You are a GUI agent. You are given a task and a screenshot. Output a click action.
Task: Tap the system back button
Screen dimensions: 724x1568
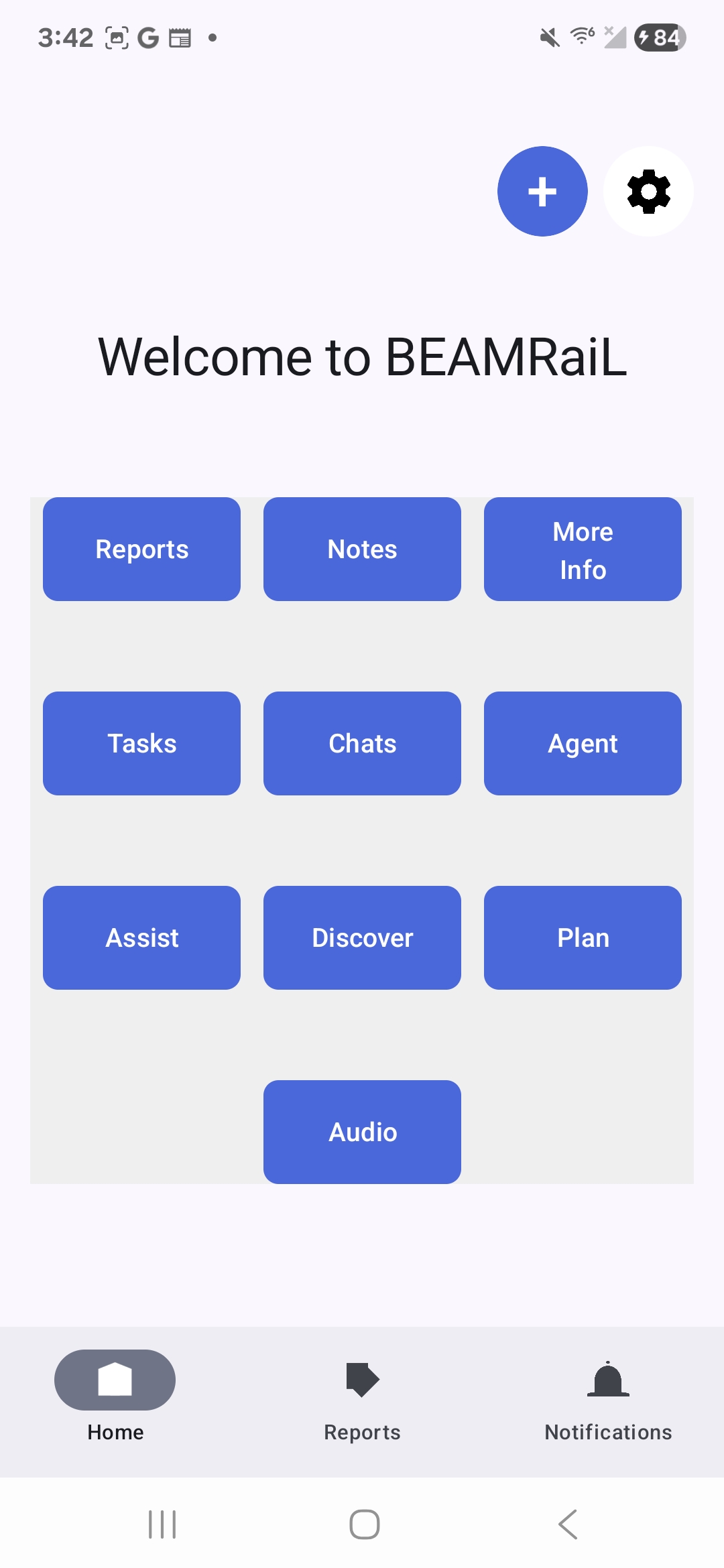568,1524
